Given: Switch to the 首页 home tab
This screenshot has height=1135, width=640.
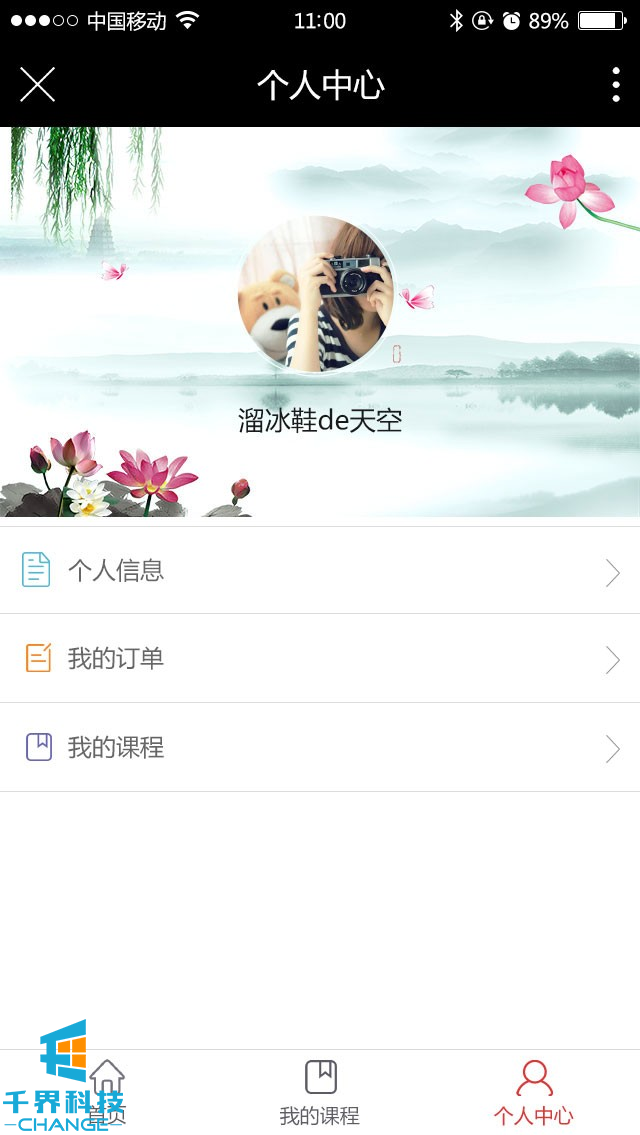Looking at the screenshot, I should click(x=106, y=1092).
